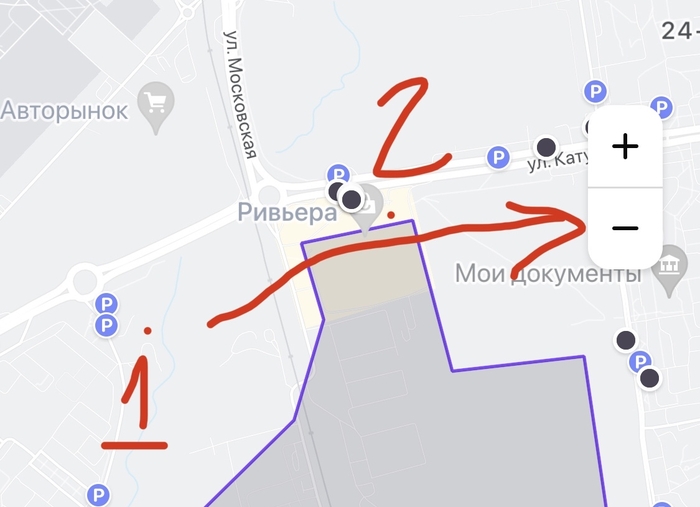
Task: Select the Авторынок shopping cart marker
Action: [x=157, y=103]
